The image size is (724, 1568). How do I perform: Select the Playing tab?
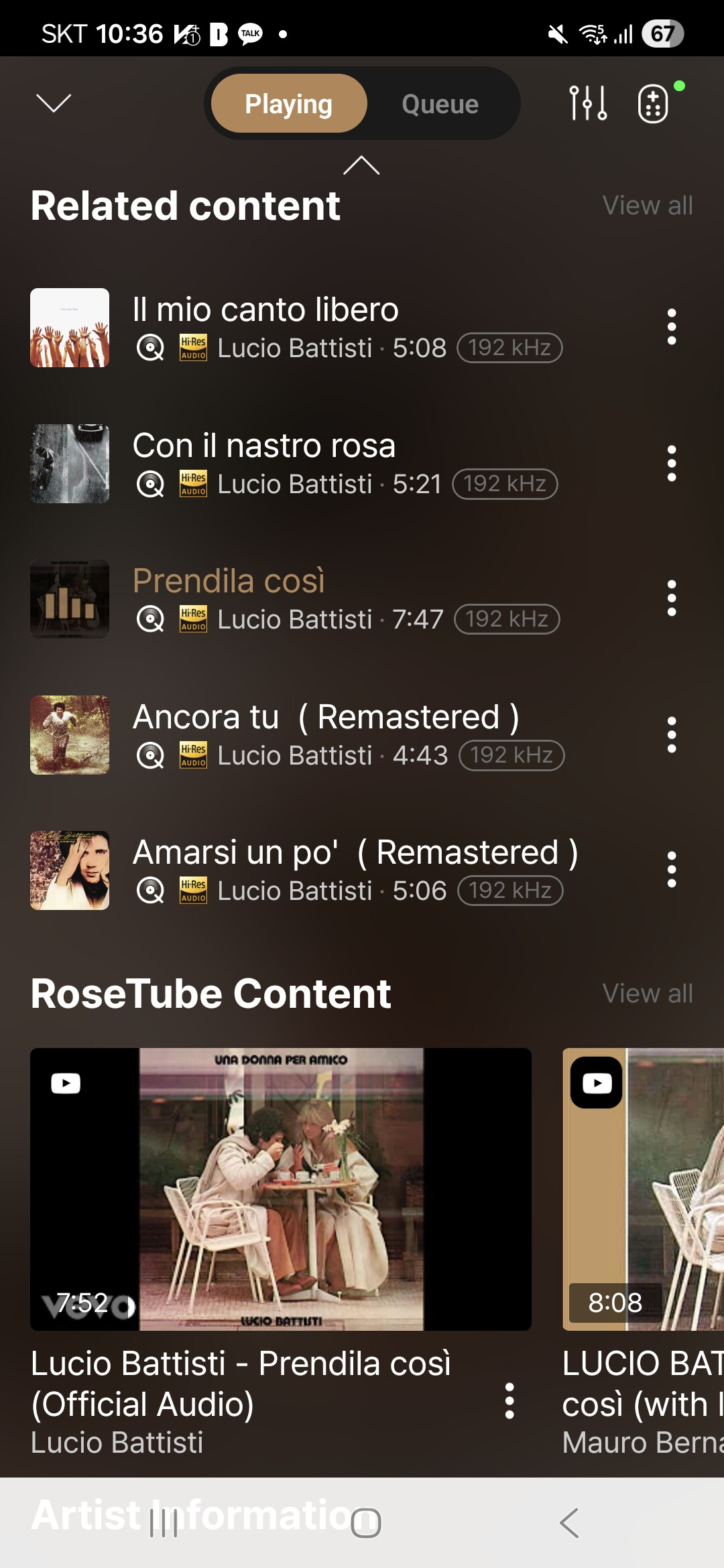[x=289, y=104]
